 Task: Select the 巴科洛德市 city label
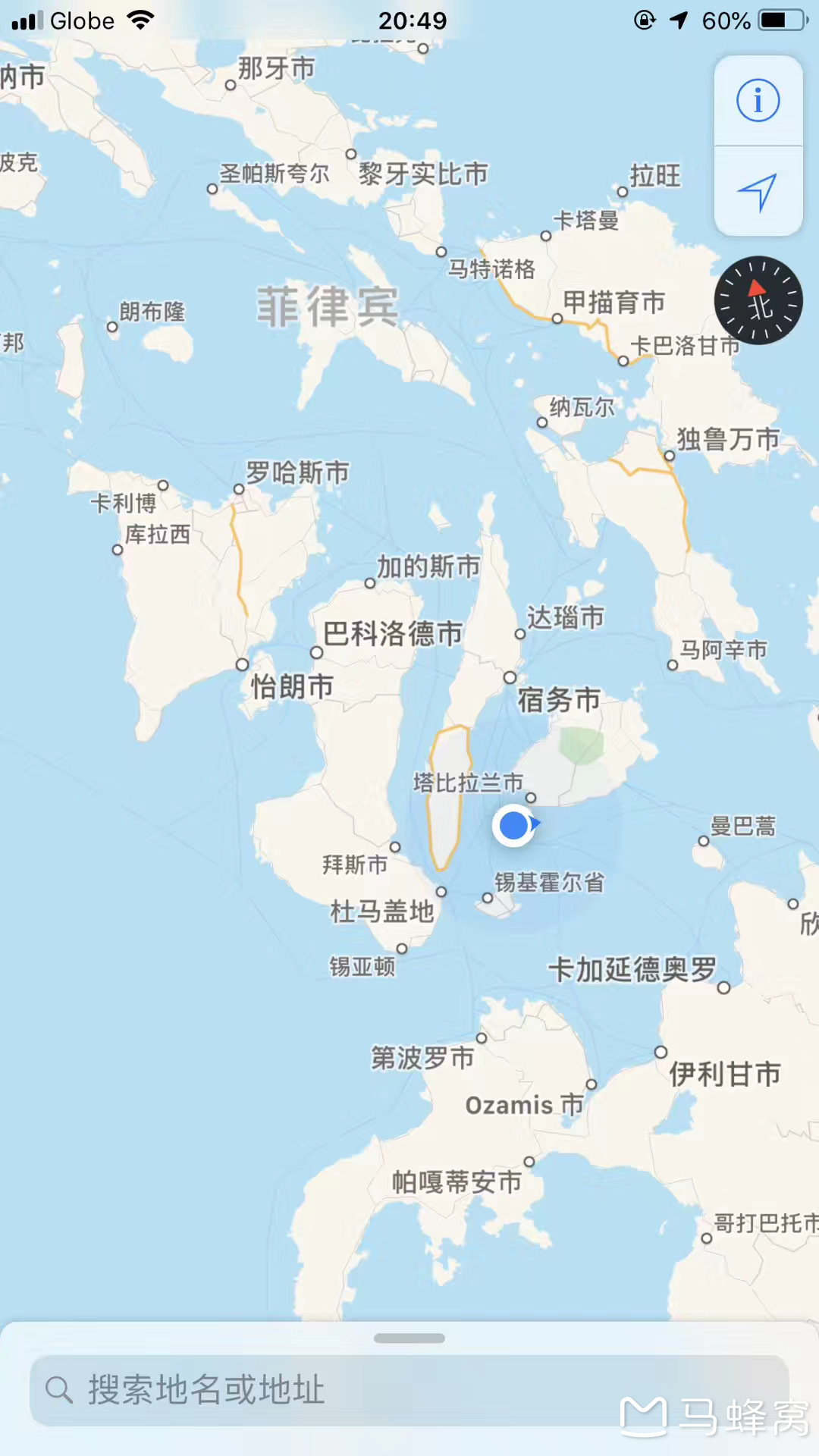[393, 633]
